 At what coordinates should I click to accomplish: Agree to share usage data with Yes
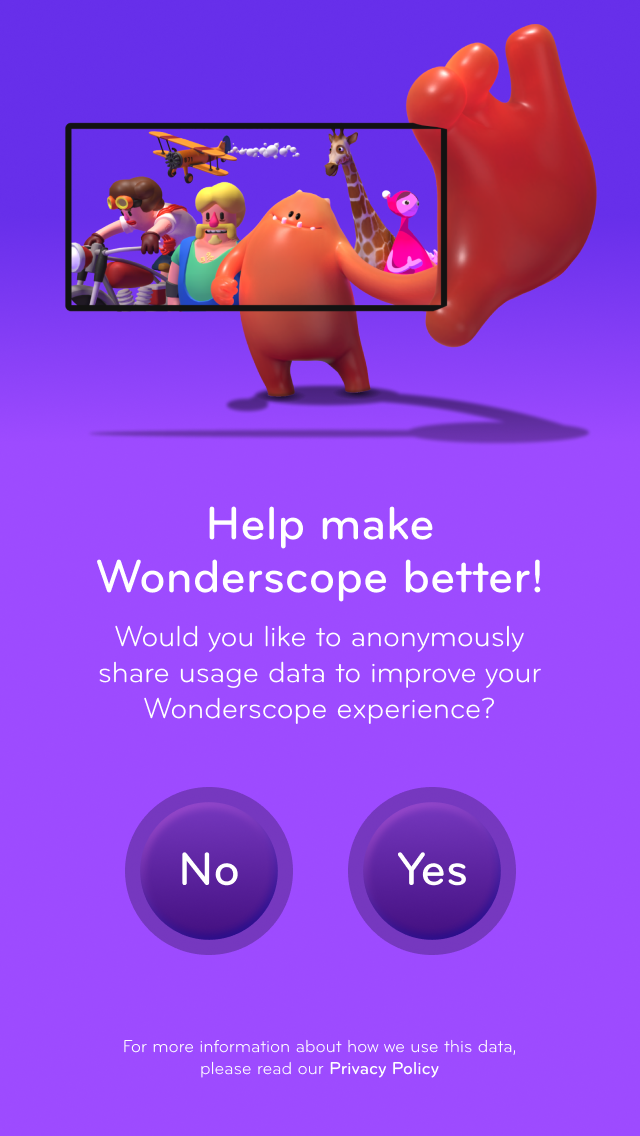click(x=432, y=870)
